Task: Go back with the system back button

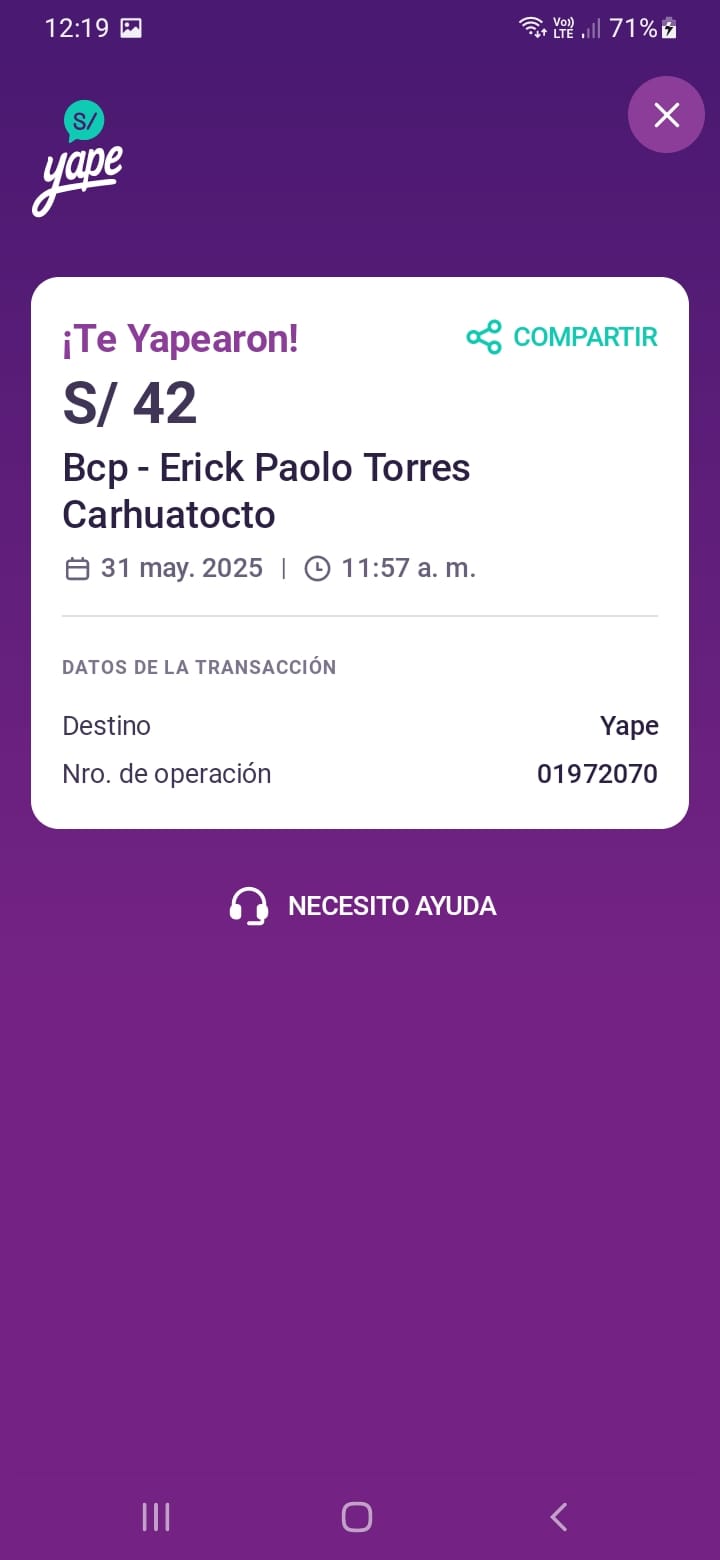Action: point(559,1517)
